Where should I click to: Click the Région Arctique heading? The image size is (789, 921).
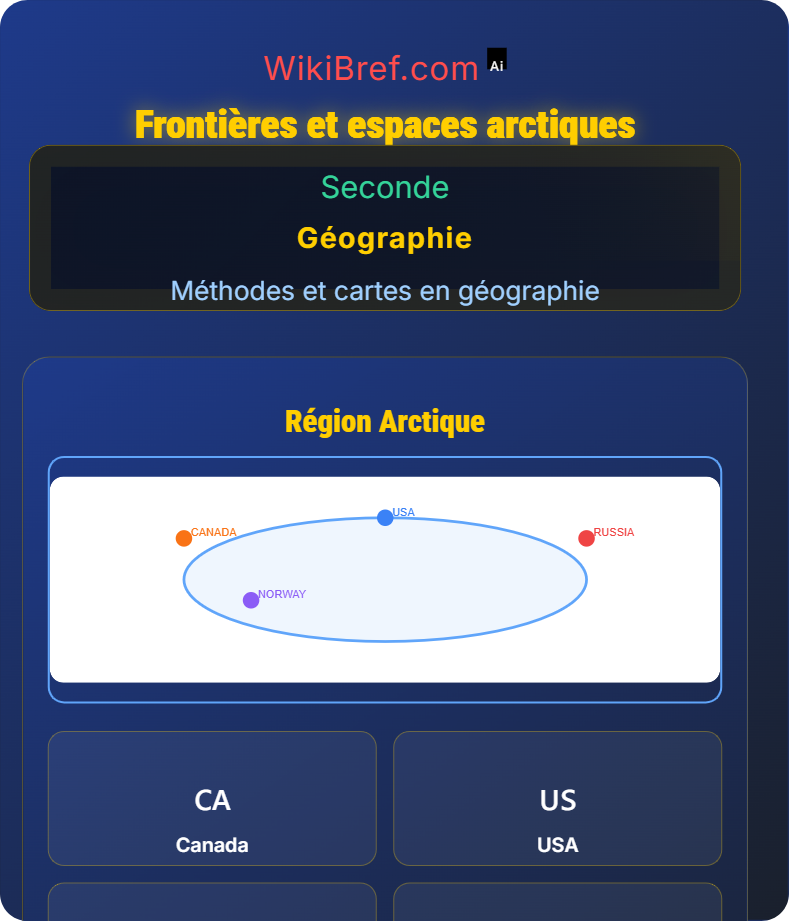(x=385, y=421)
